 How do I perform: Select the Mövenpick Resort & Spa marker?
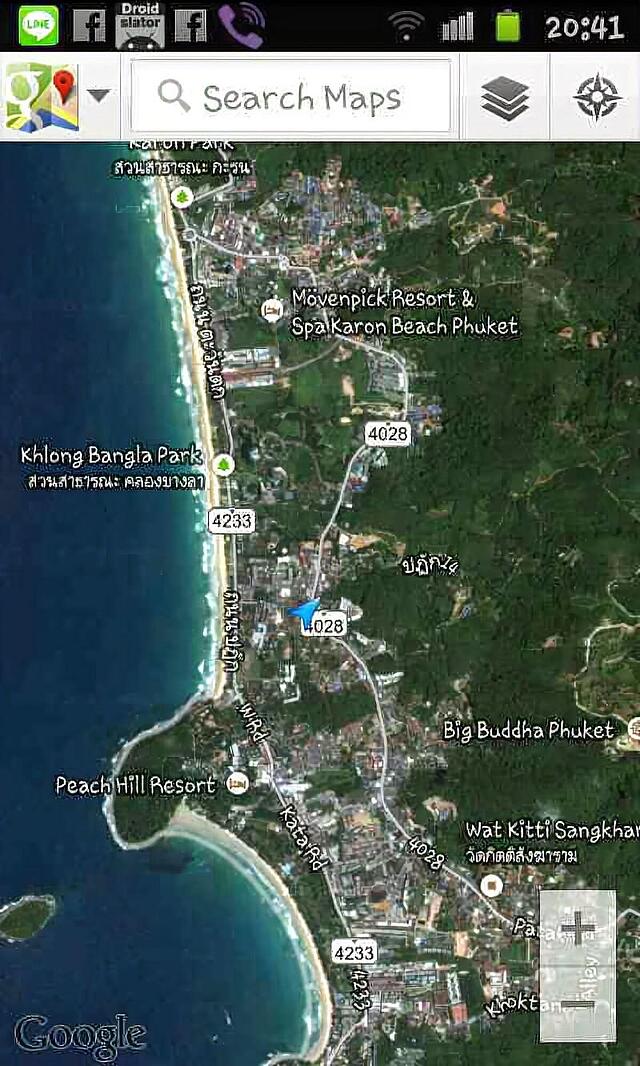(271, 311)
